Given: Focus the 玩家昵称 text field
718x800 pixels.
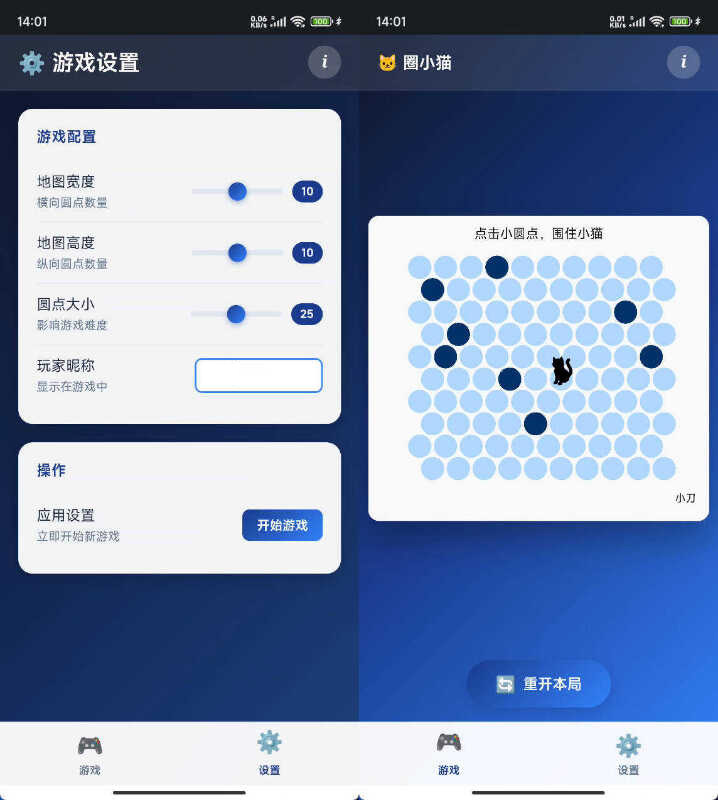Looking at the screenshot, I should pos(258,375).
